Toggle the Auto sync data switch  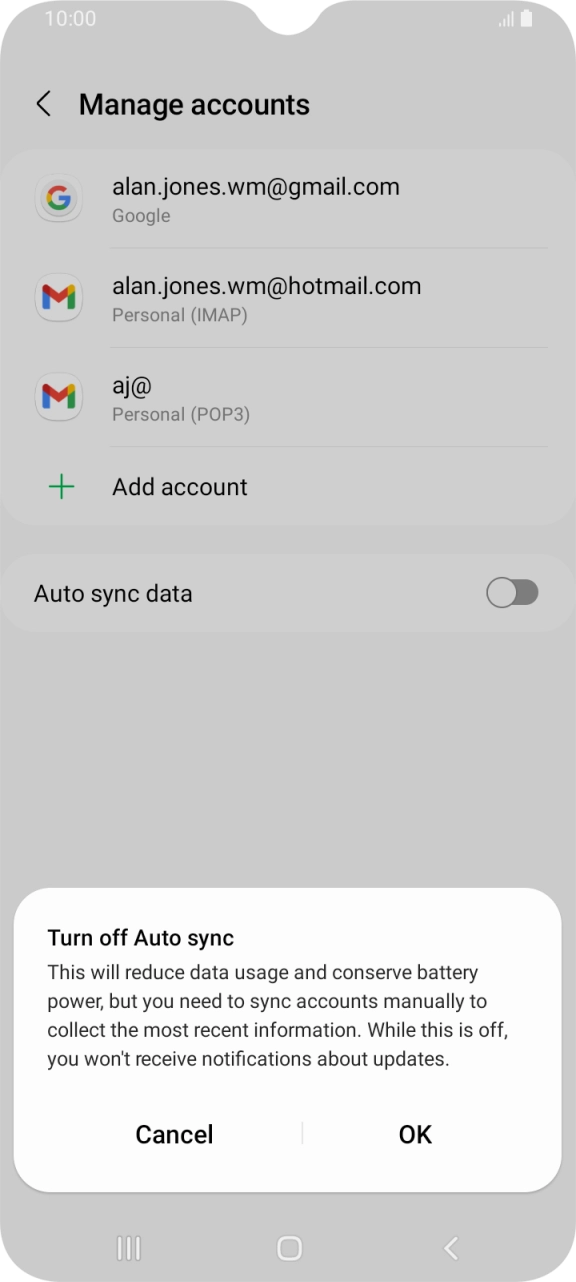tap(512, 593)
